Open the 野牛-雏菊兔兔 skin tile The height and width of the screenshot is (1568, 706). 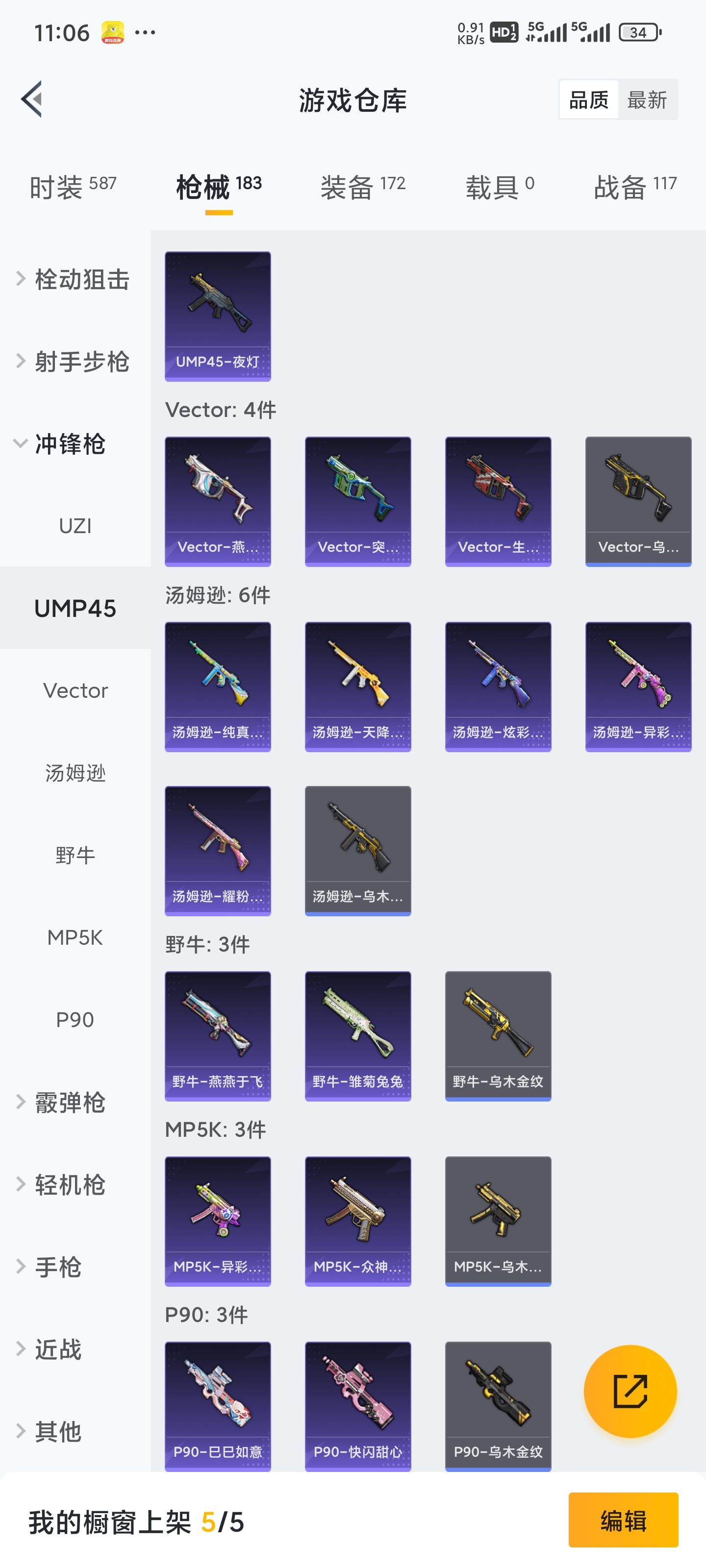[x=357, y=1036]
